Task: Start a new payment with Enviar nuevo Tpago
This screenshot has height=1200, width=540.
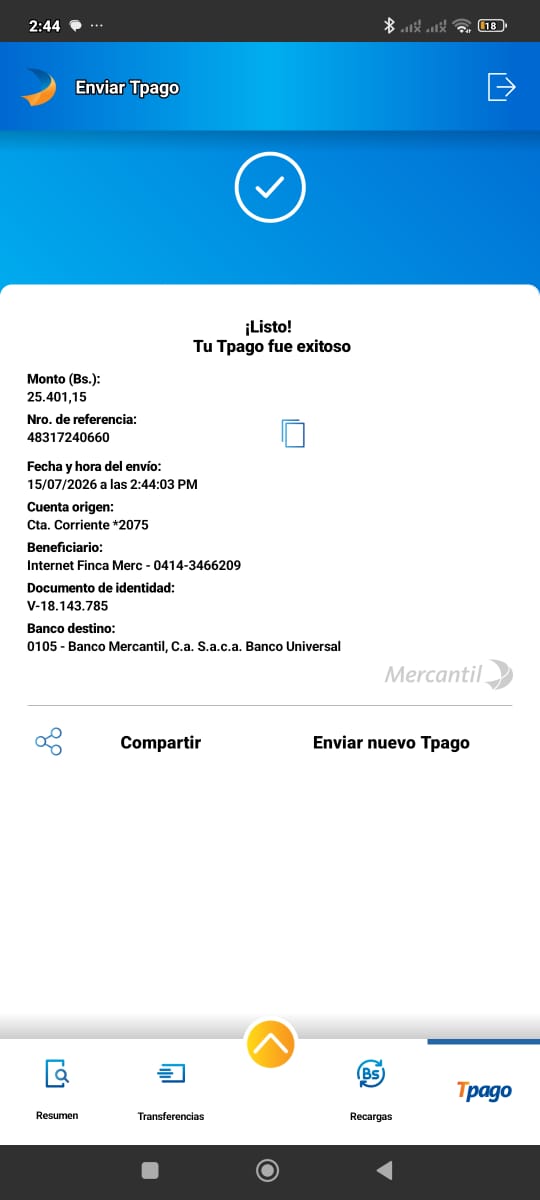Action: point(391,742)
